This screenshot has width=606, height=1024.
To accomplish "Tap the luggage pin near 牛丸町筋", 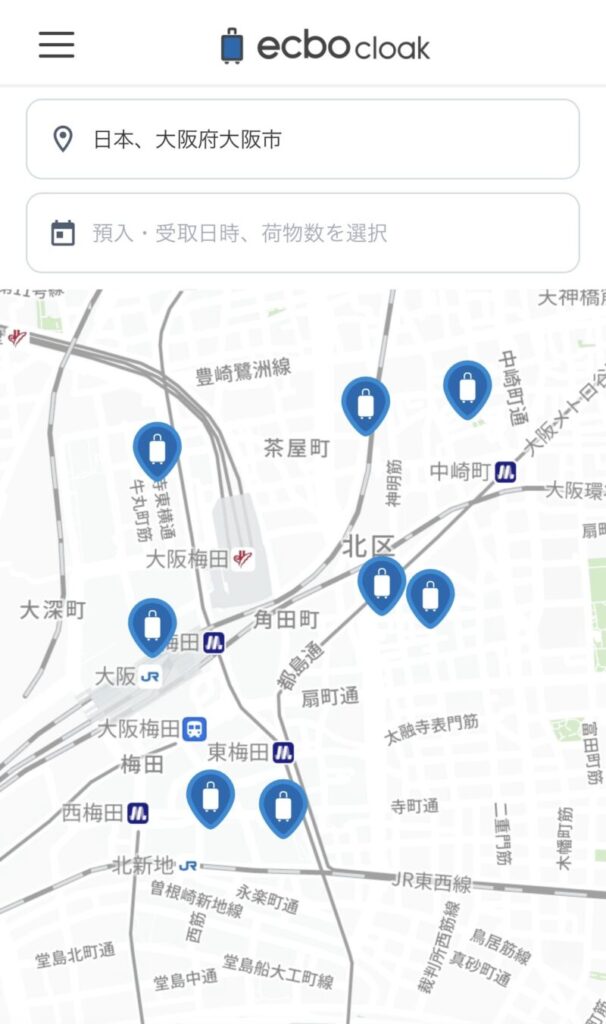I will click(x=157, y=449).
